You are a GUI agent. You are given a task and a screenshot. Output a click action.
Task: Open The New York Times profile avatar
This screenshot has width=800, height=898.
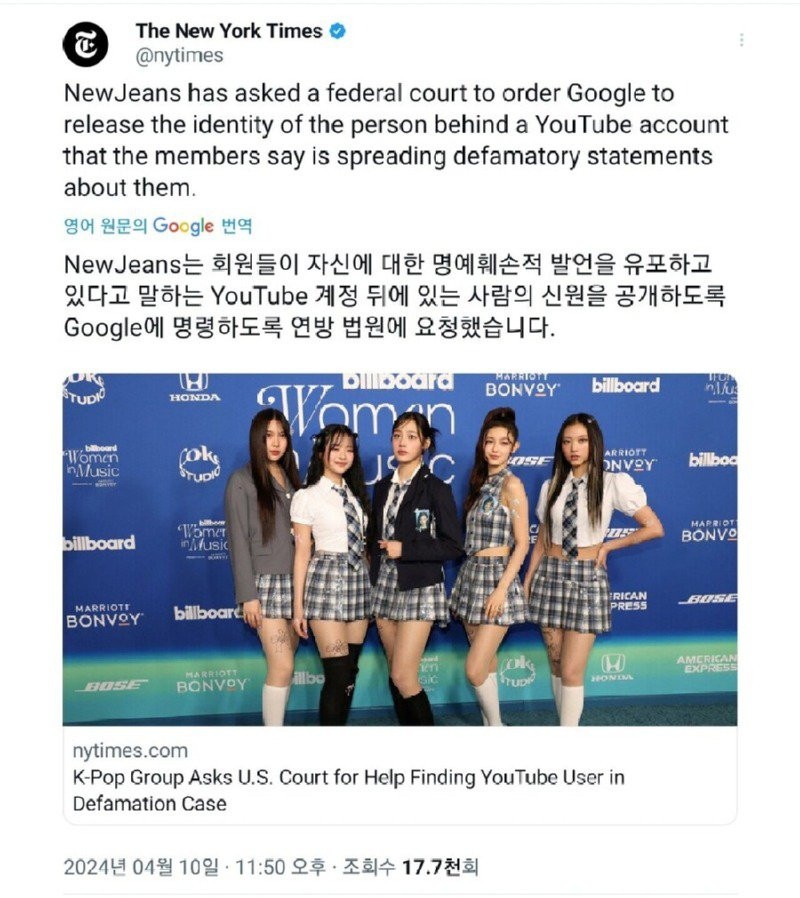coord(85,44)
